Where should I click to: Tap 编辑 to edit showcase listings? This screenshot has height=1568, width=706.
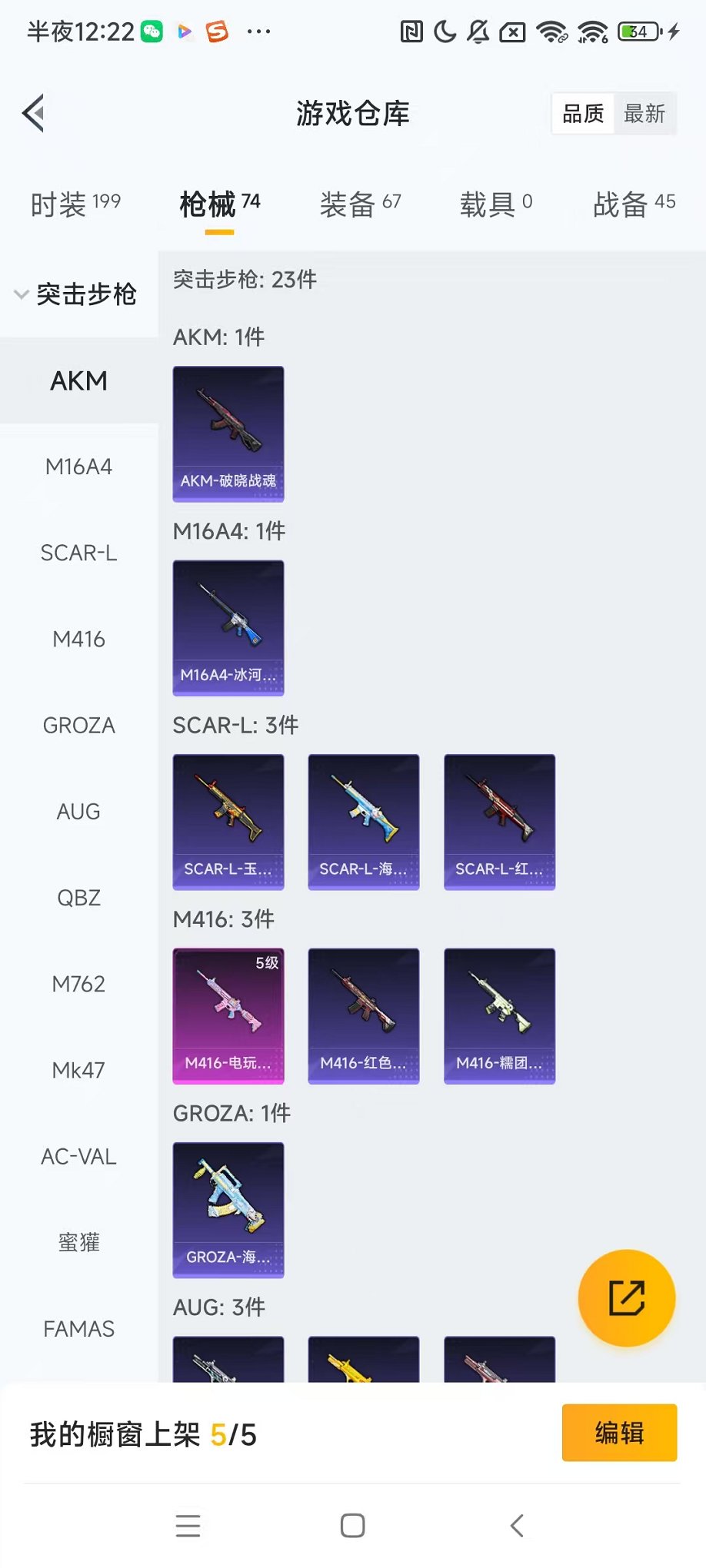(619, 1433)
